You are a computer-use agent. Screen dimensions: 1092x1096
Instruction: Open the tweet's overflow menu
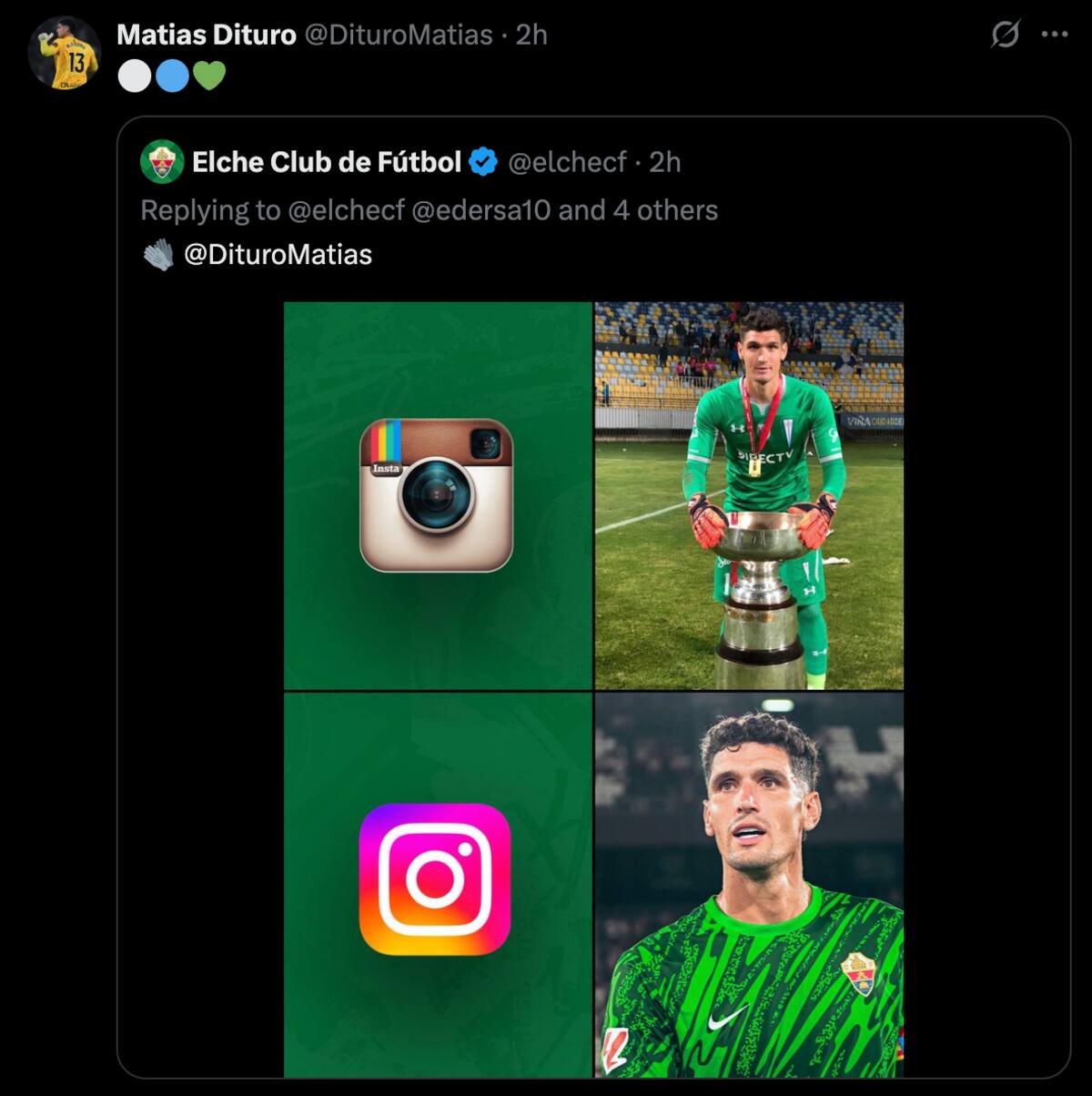tap(1054, 35)
